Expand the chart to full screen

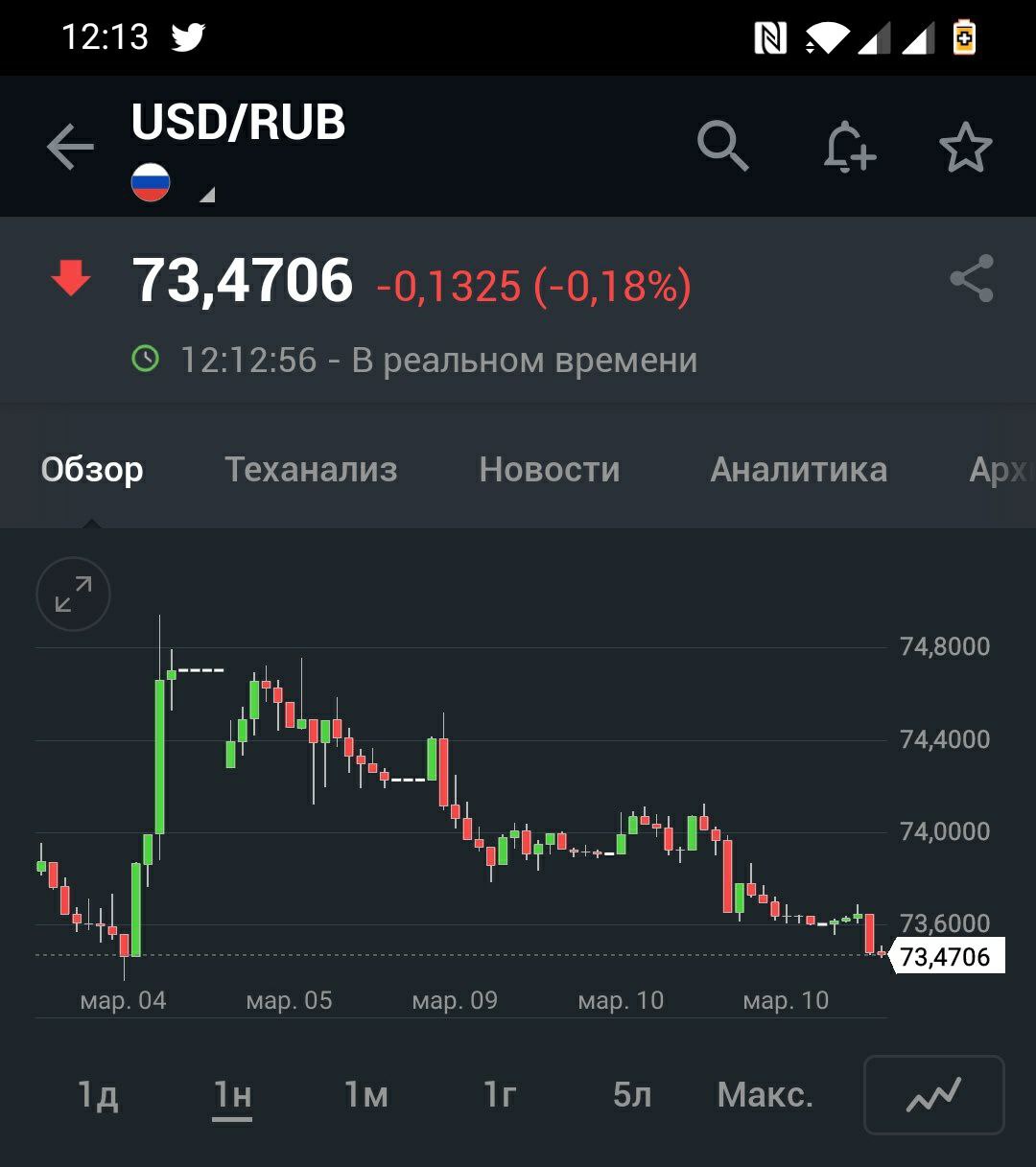tap(73, 594)
